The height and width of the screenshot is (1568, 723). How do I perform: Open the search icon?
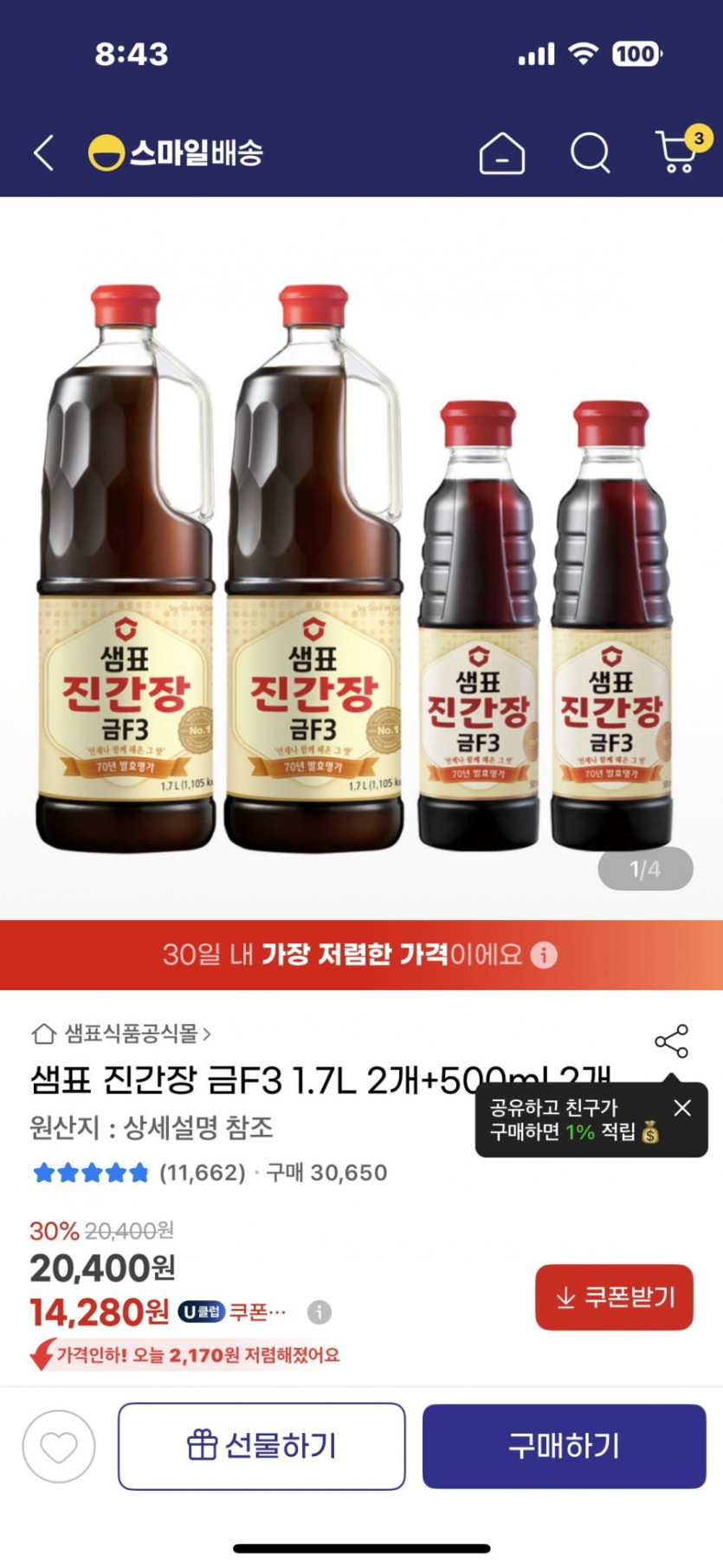(x=590, y=153)
